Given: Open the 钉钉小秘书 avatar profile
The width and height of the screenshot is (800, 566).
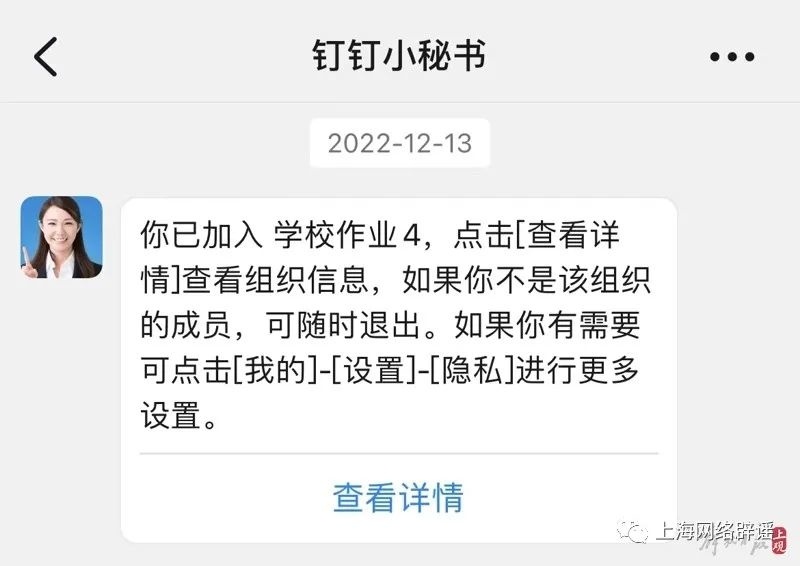Looking at the screenshot, I should point(62,237).
